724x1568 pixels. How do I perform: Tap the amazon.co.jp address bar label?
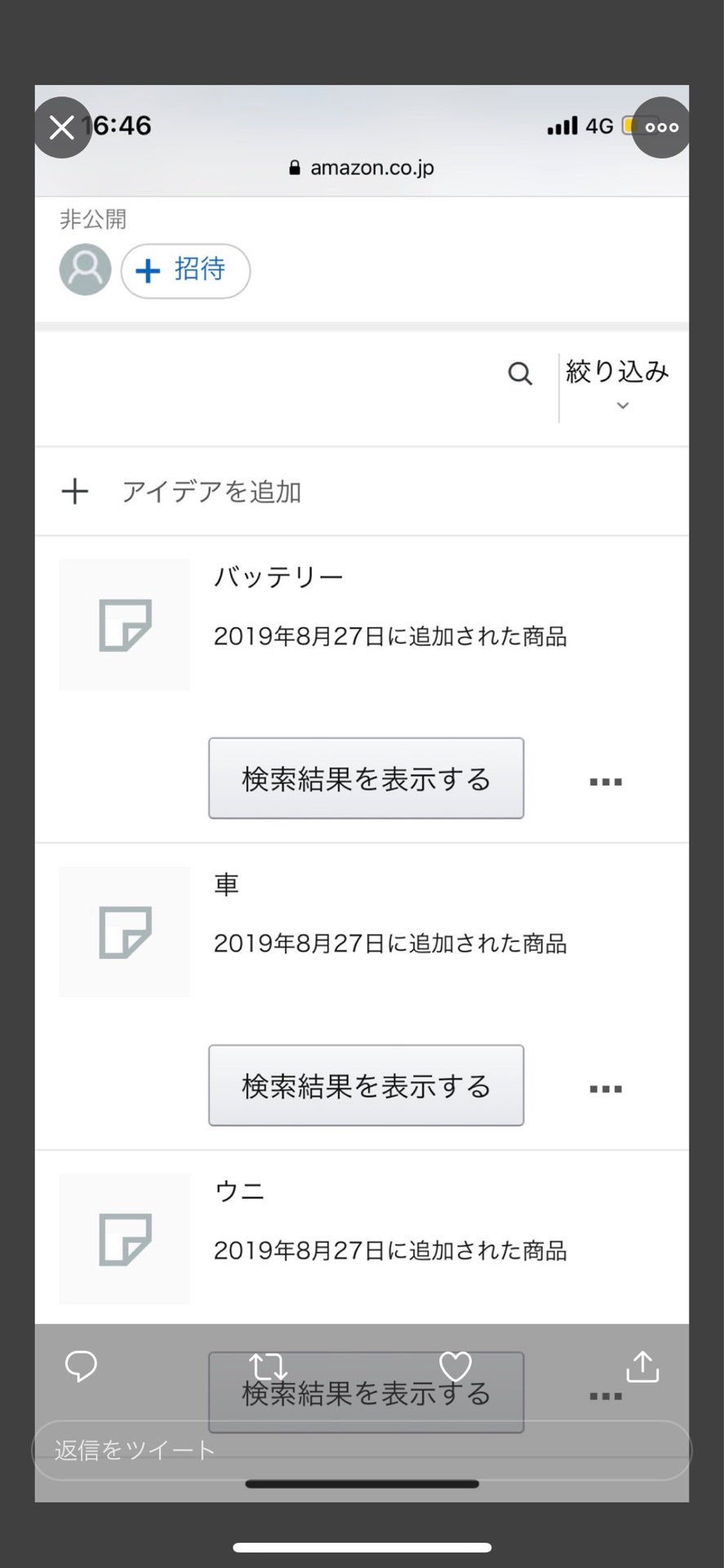tap(372, 167)
